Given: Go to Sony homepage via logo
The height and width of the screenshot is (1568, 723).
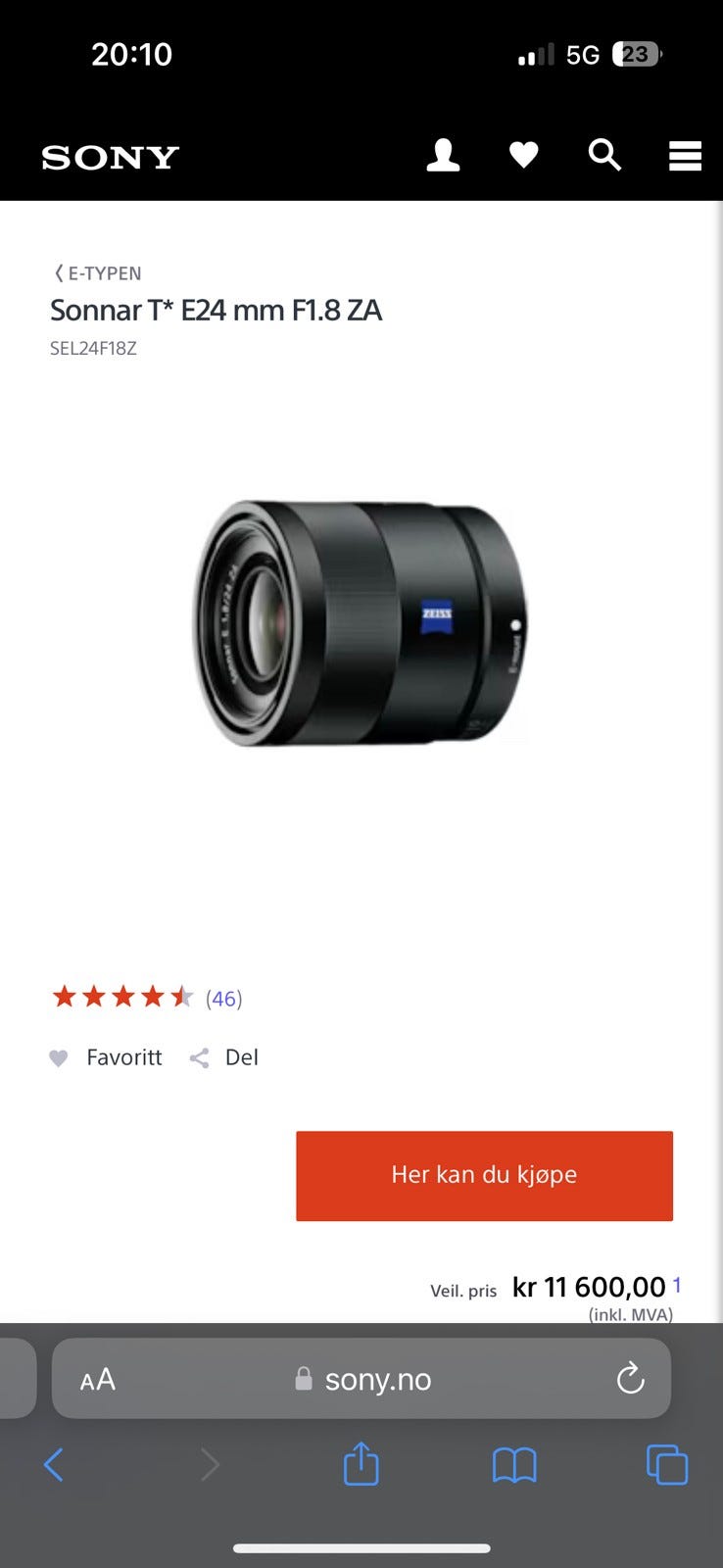Looking at the screenshot, I should [110, 157].
